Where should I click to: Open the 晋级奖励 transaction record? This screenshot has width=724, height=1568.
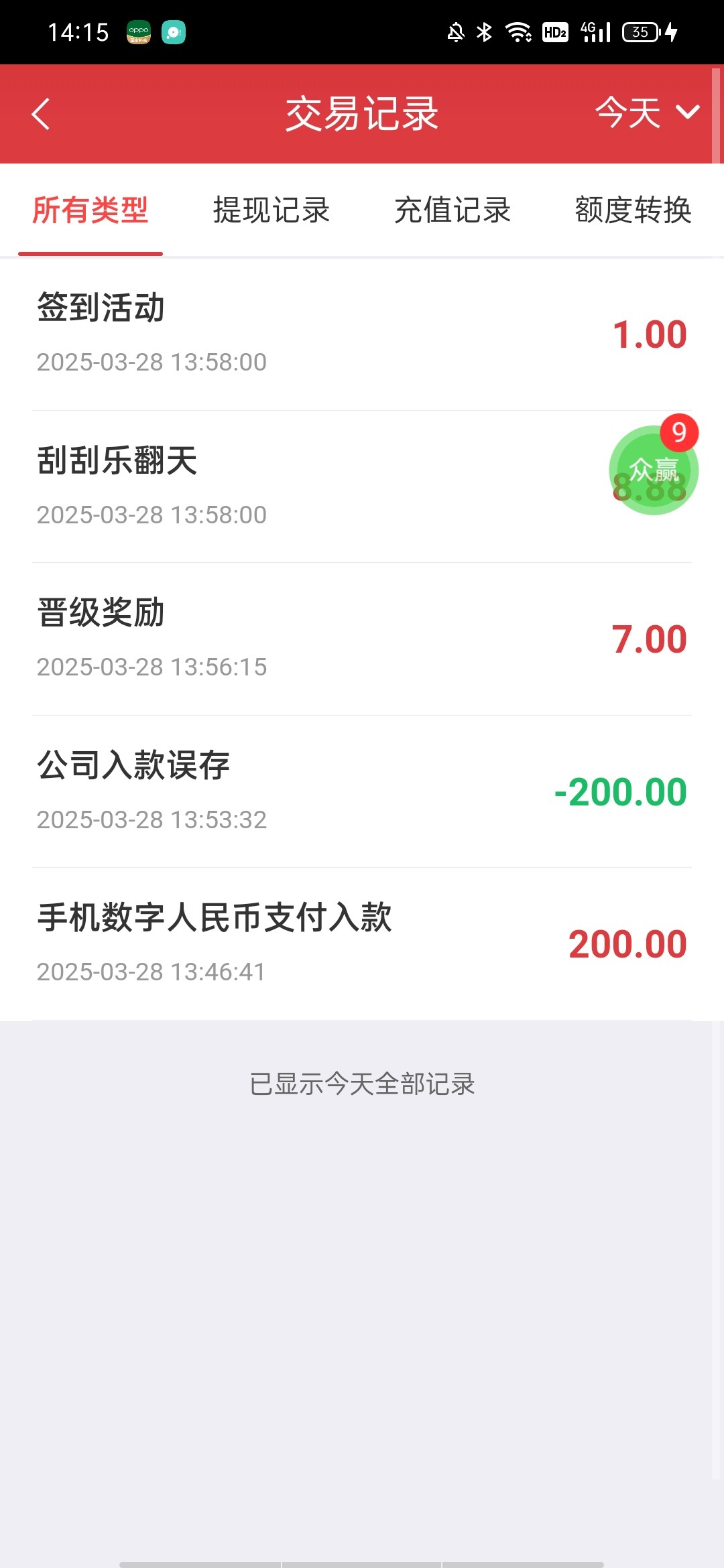click(362, 639)
